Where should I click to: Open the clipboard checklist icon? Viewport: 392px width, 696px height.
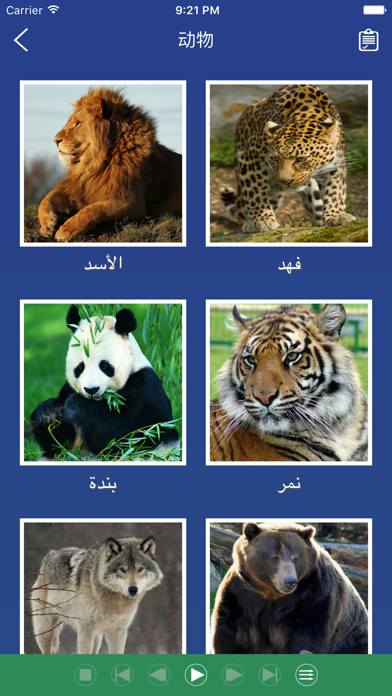coord(368,40)
